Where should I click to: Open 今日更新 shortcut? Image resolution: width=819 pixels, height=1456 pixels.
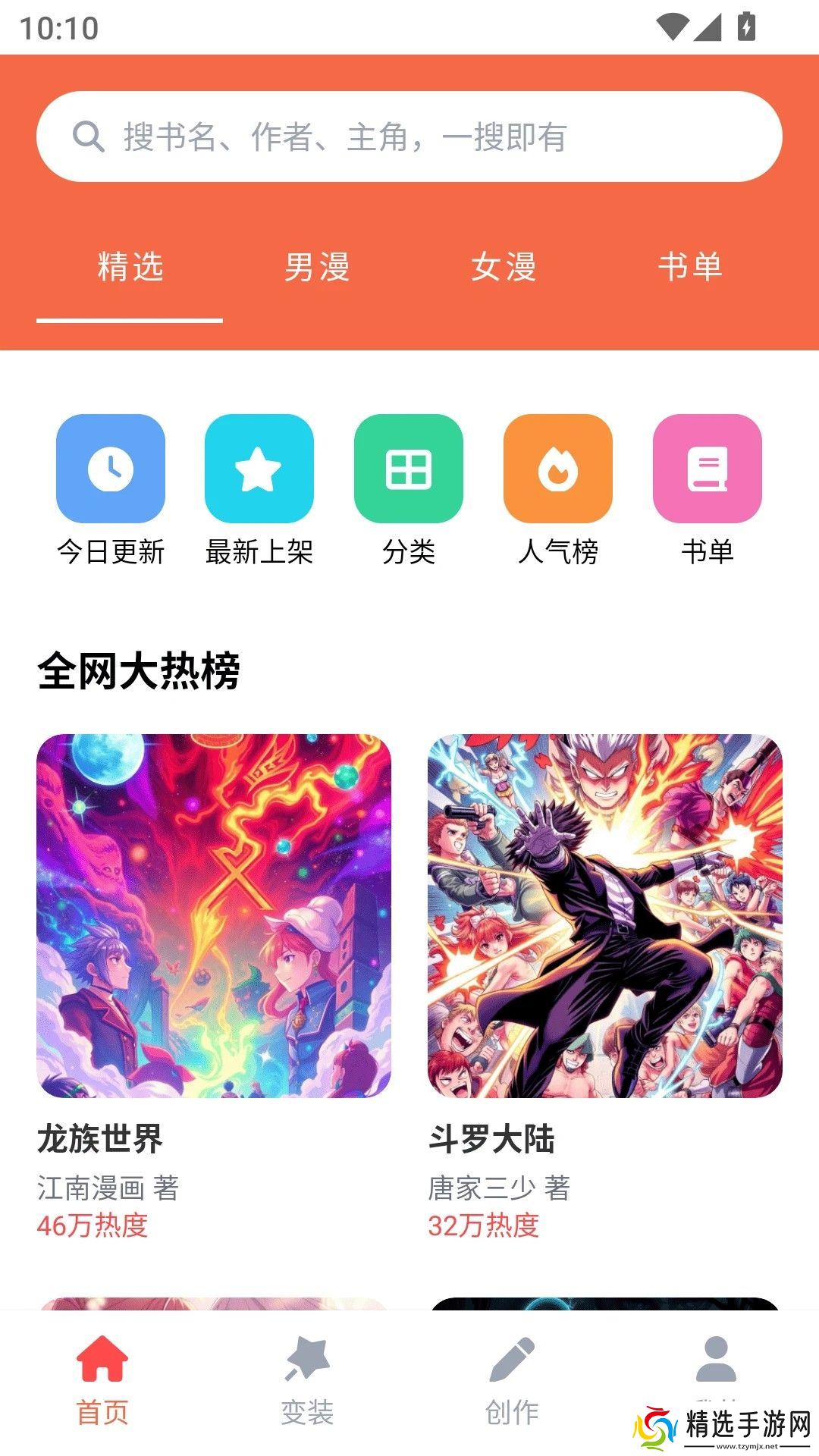coord(111,469)
